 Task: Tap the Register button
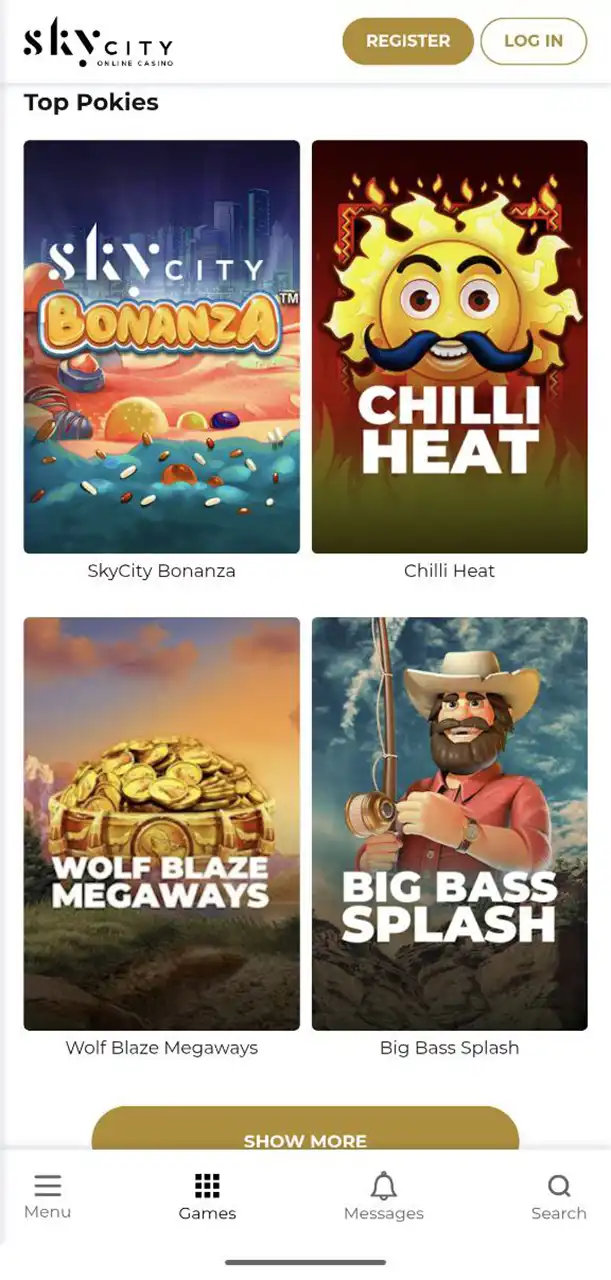[407, 41]
